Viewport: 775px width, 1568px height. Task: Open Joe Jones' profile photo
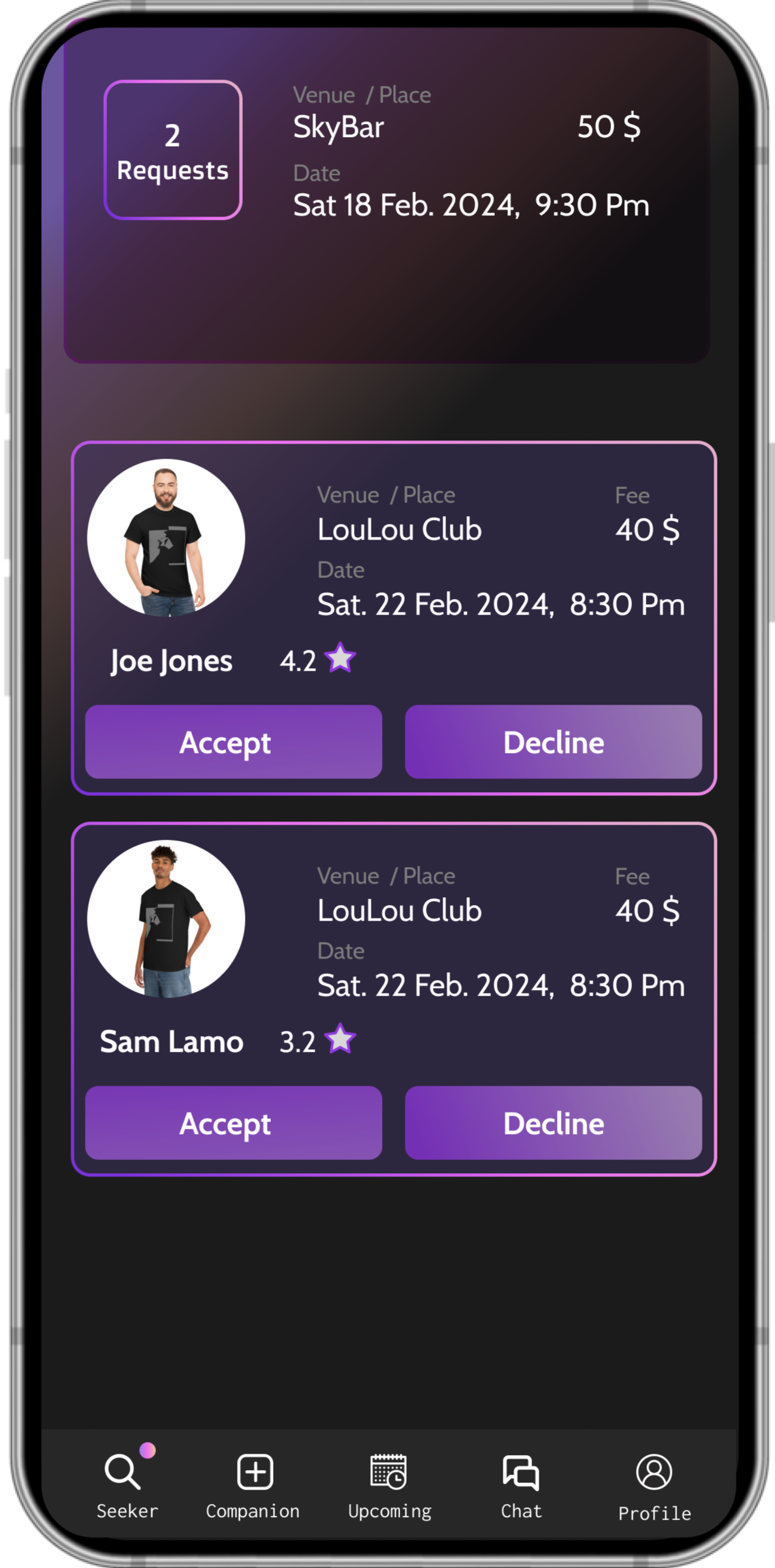(166, 538)
